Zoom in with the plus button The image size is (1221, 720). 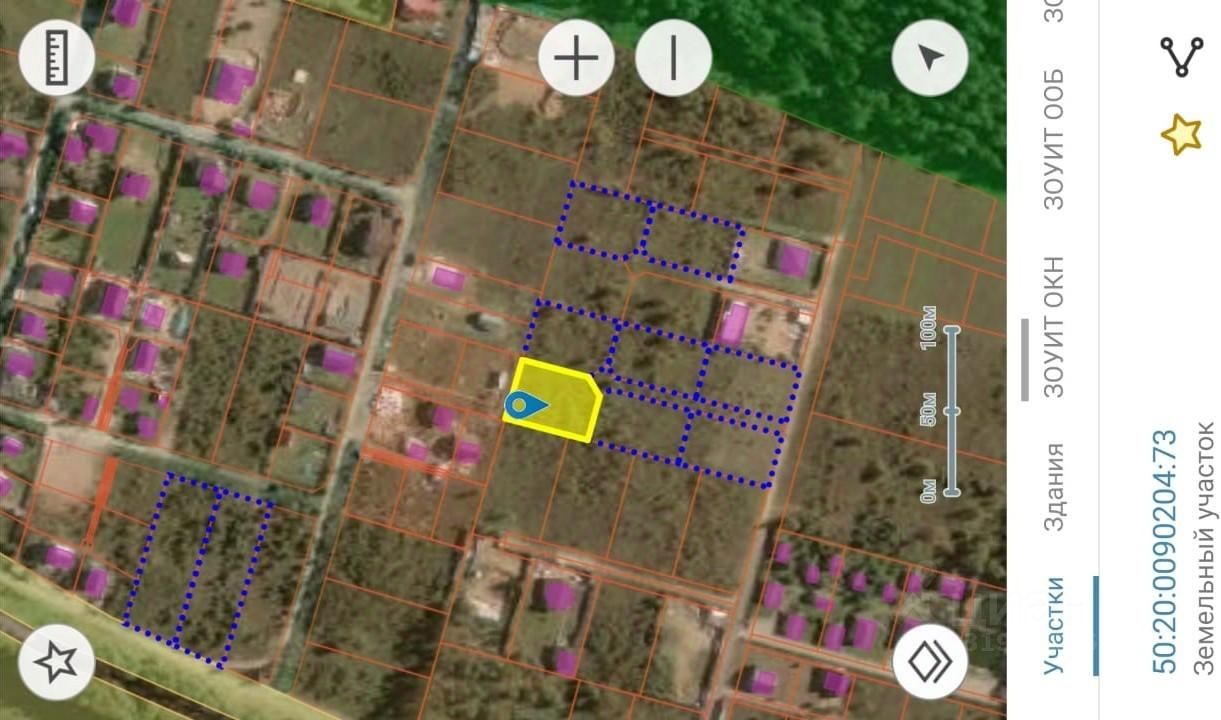click(x=576, y=58)
